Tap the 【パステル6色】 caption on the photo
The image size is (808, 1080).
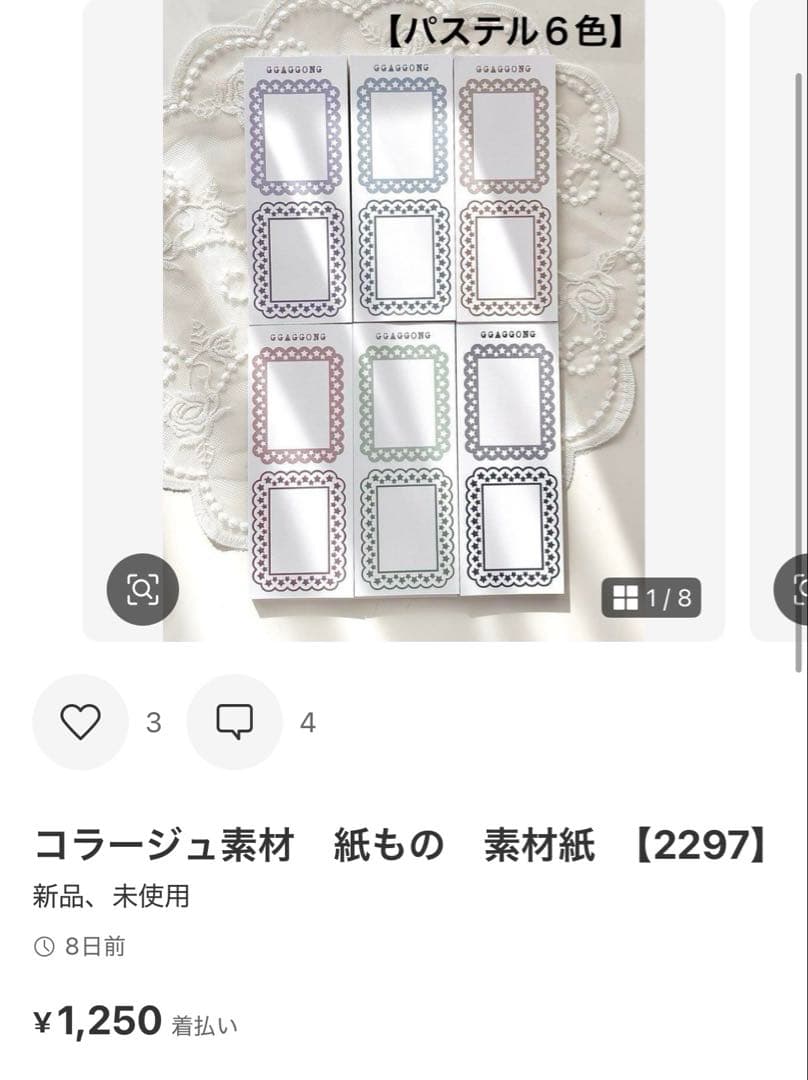(x=505, y=27)
